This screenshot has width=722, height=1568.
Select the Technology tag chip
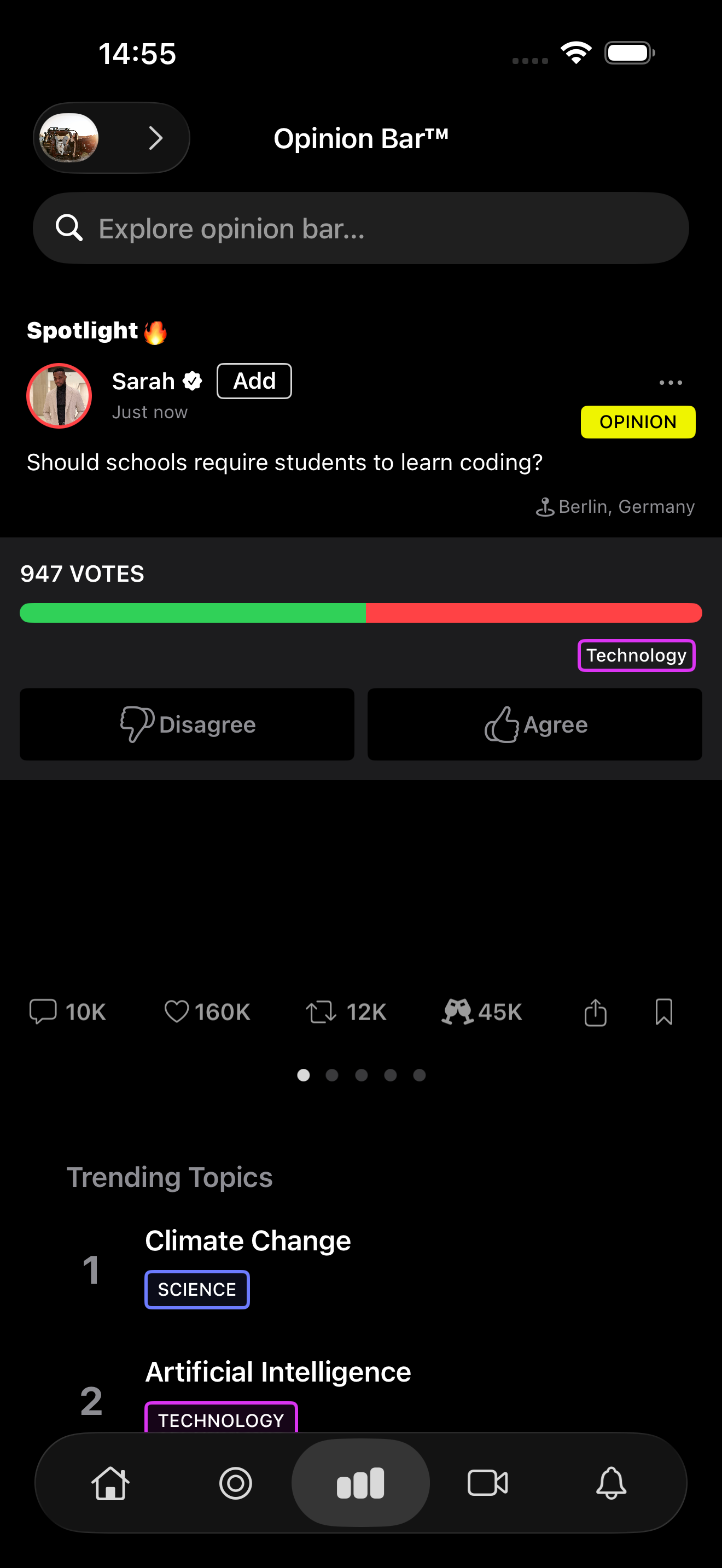pyautogui.click(x=636, y=656)
